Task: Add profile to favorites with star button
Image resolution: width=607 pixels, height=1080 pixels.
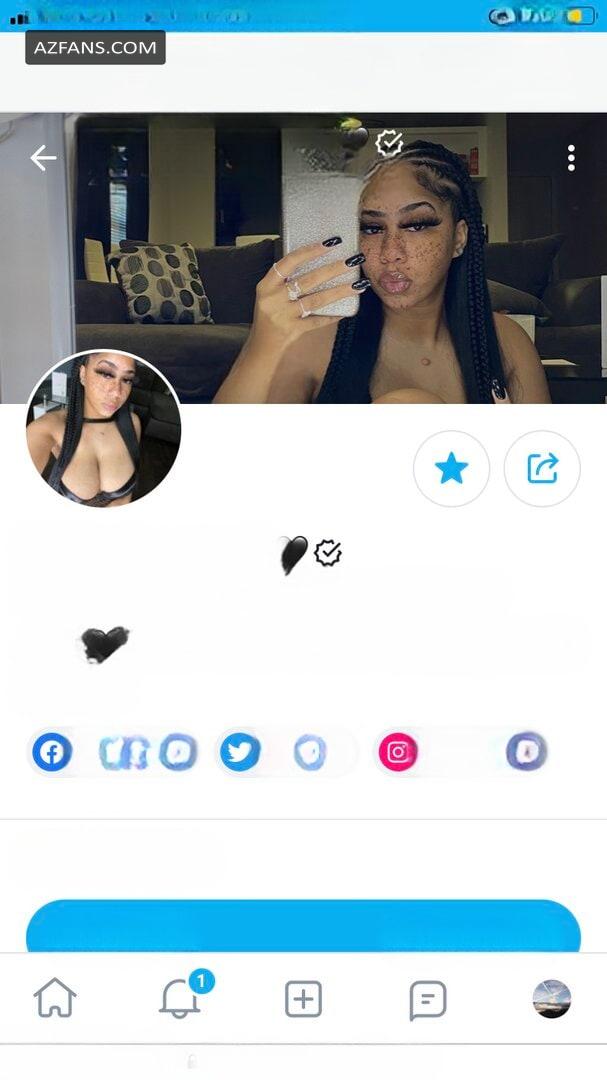Action: 451,469
